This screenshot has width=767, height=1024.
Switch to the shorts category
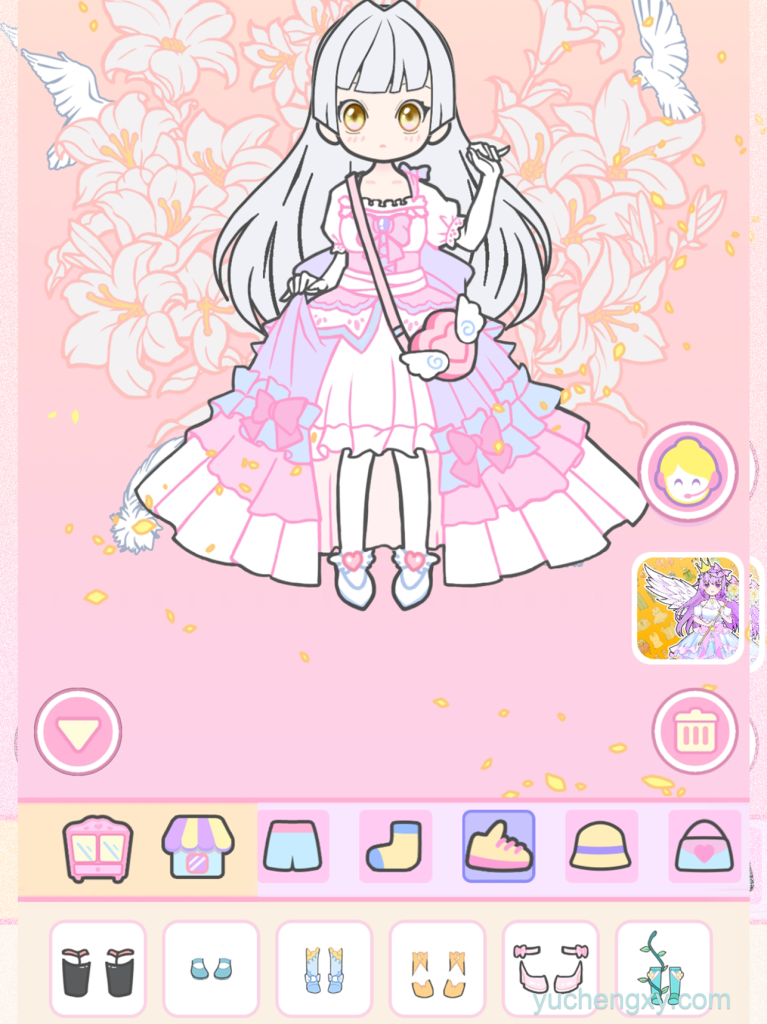coord(293,846)
